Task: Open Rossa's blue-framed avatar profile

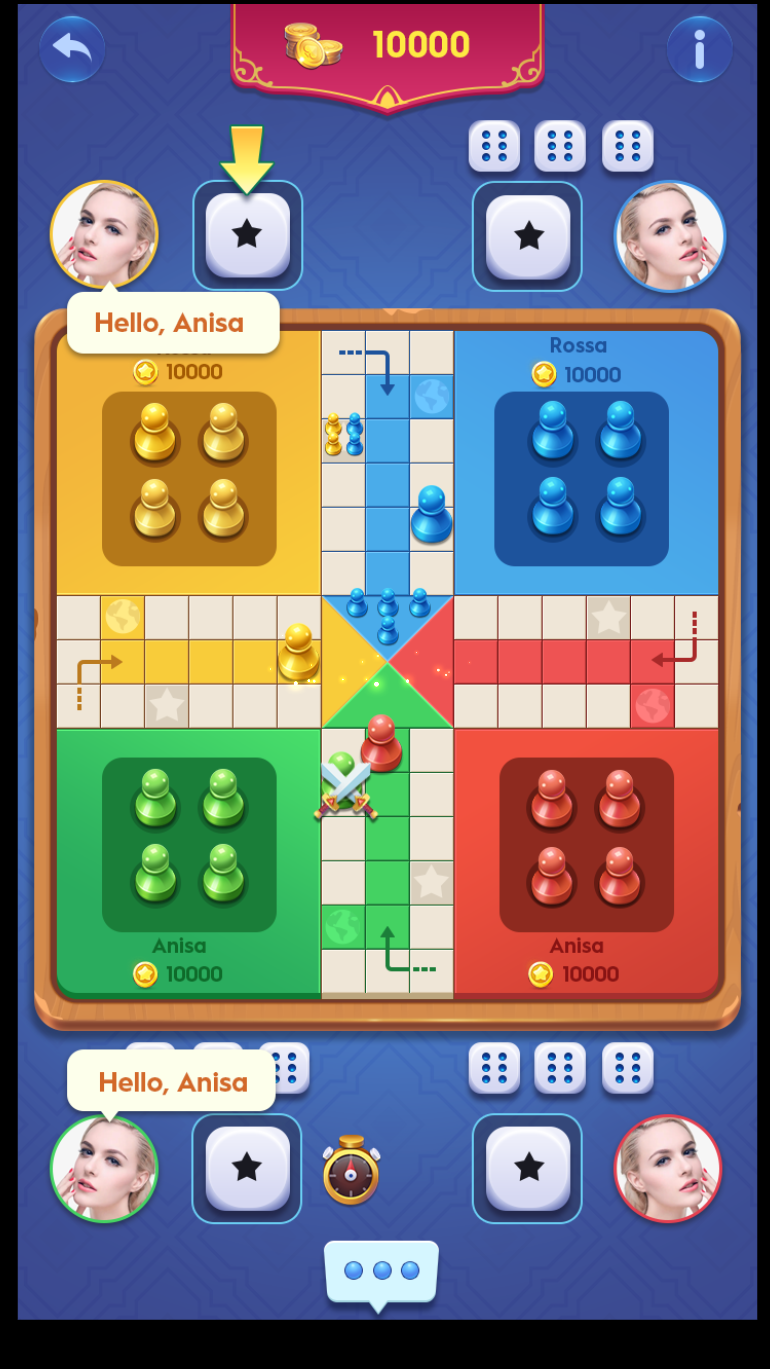Action: click(669, 236)
